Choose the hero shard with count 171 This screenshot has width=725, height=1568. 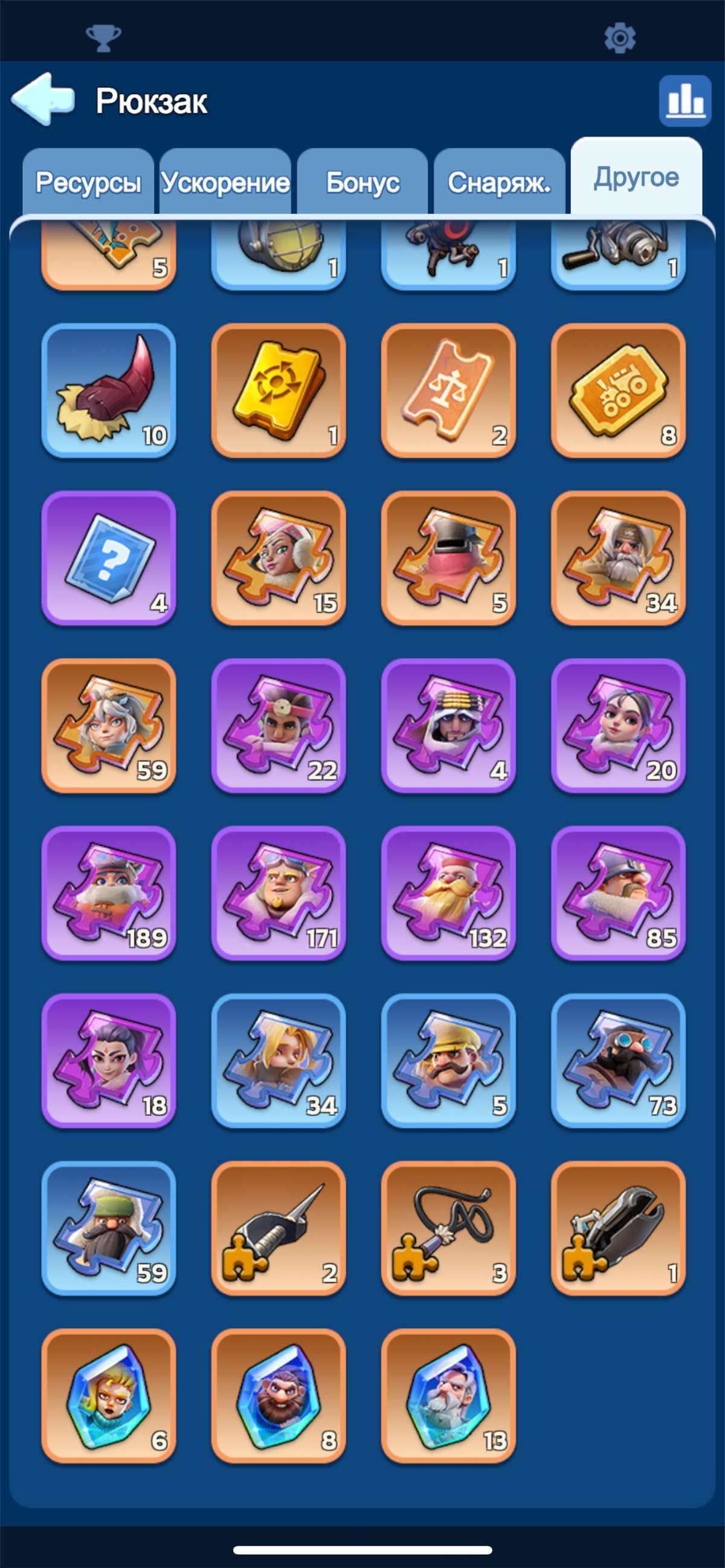click(x=278, y=893)
